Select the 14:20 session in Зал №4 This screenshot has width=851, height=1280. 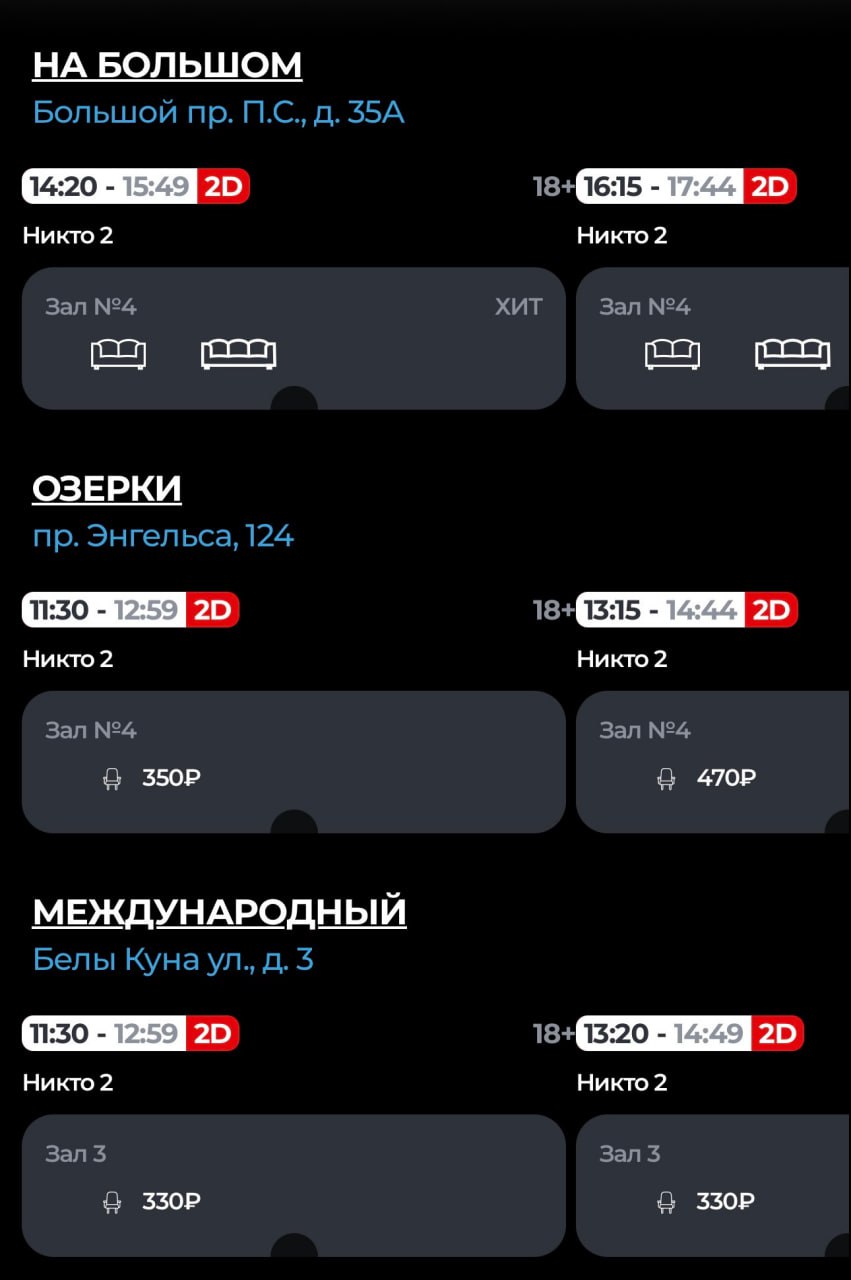click(293, 338)
